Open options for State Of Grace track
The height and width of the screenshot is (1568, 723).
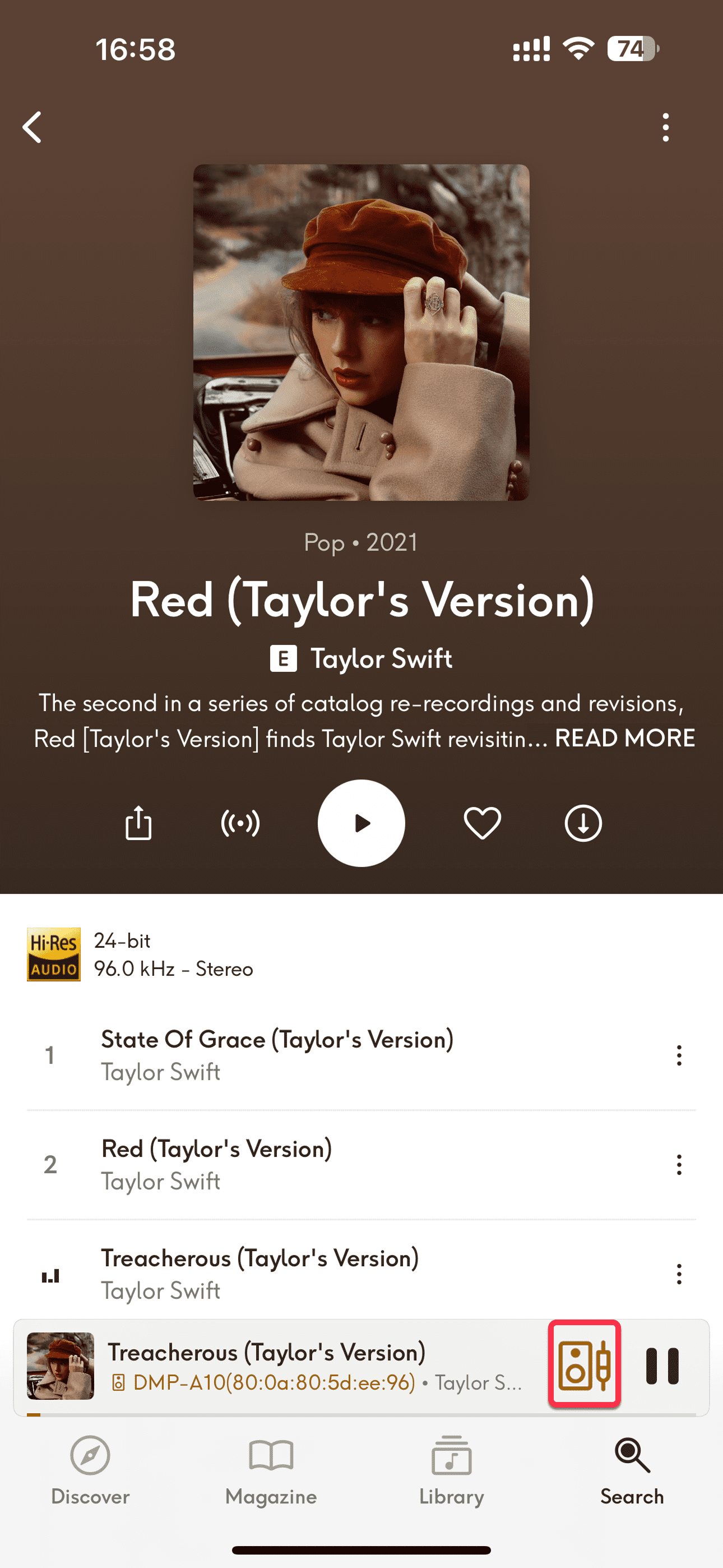click(679, 1055)
